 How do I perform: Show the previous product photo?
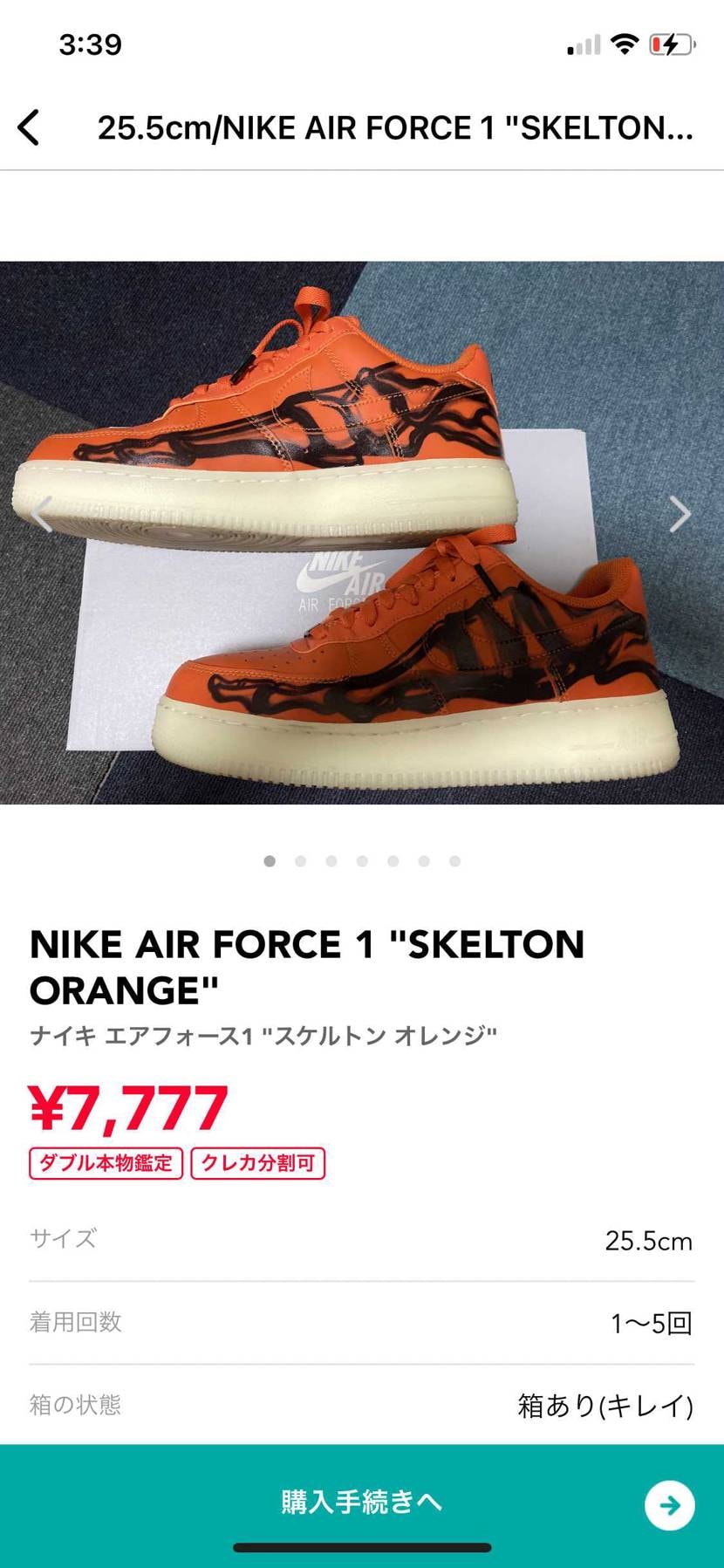[41, 514]
